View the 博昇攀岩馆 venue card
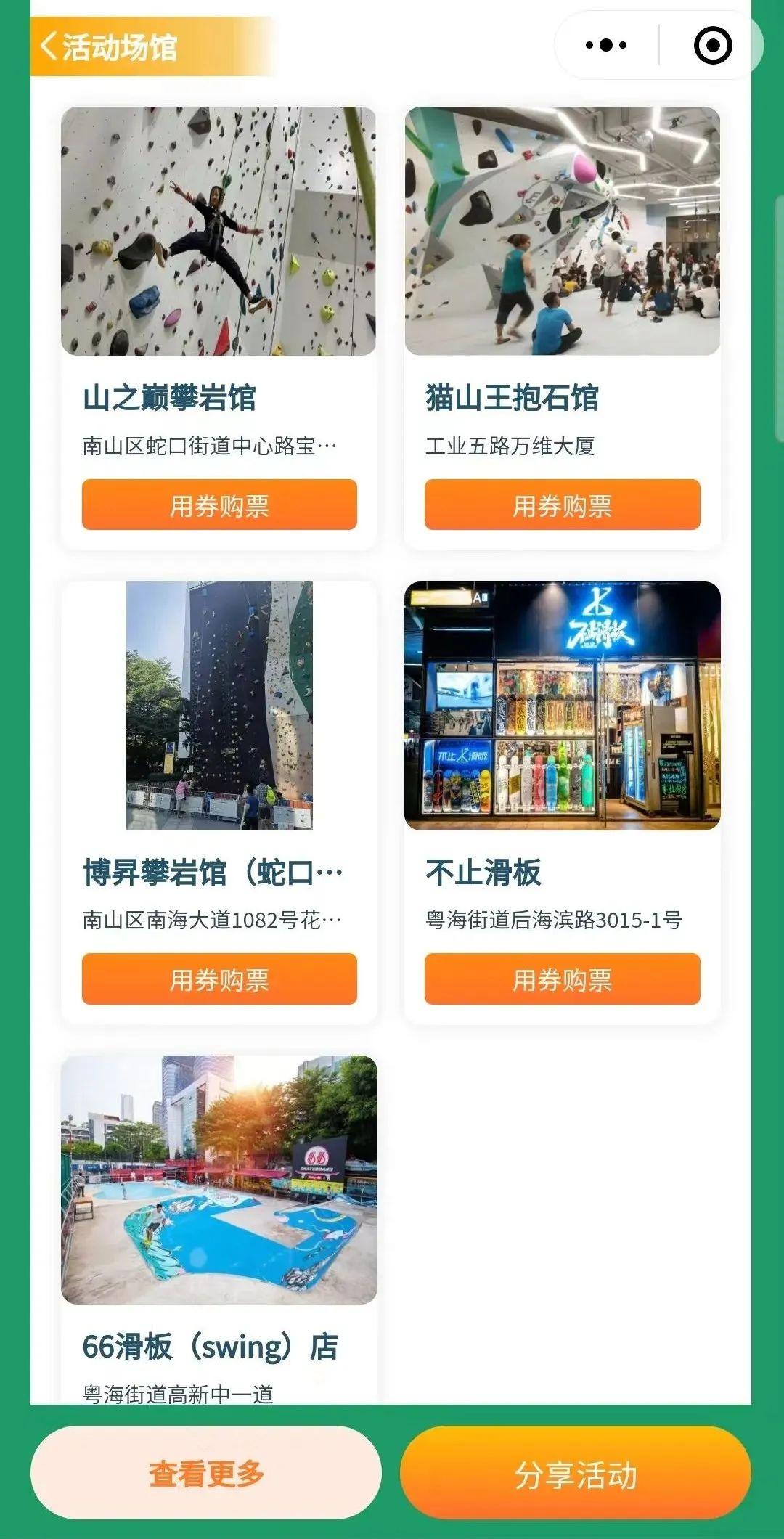 tap(219, 706)
